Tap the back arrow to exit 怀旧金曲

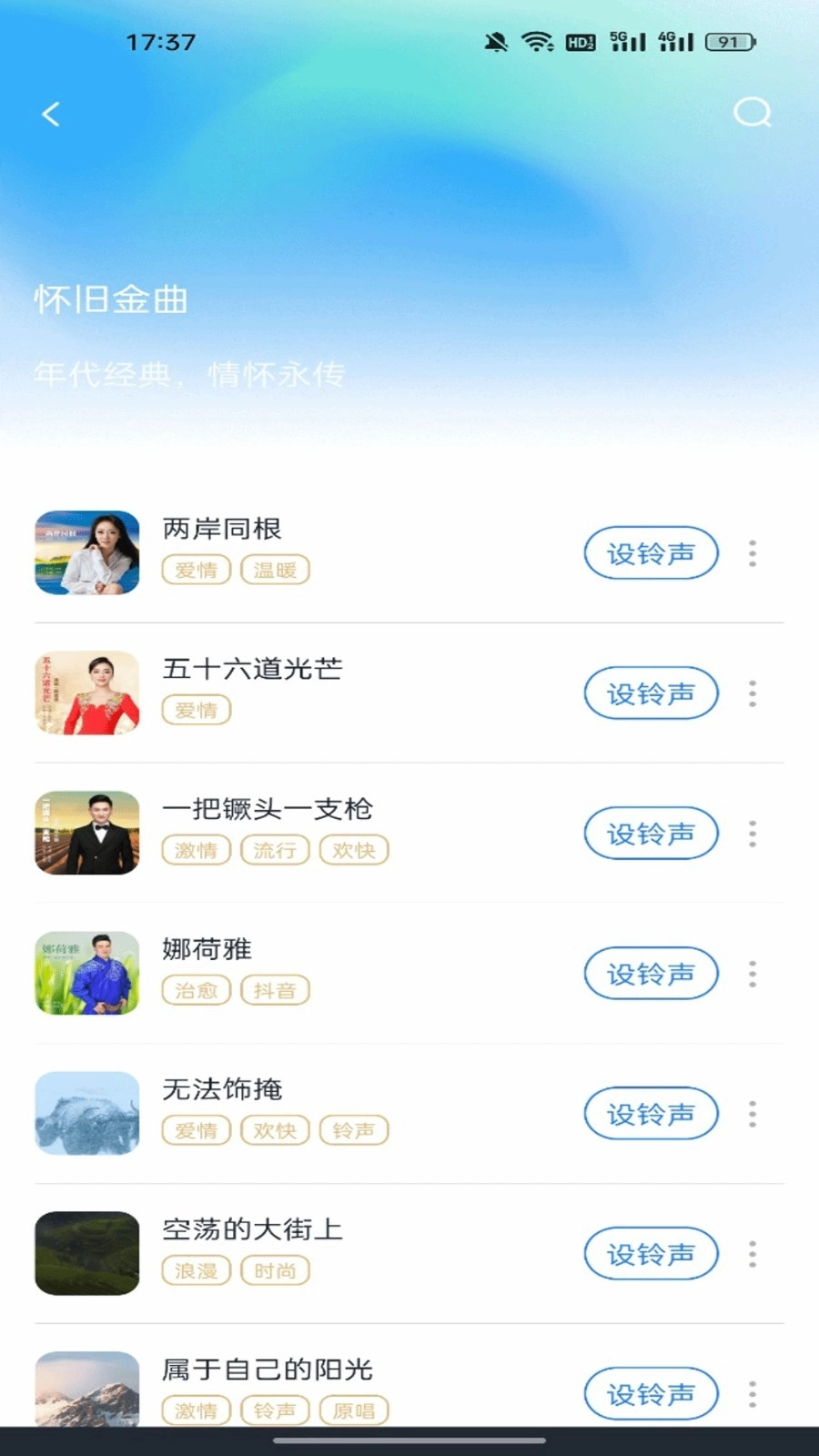[x=50, y=114]
